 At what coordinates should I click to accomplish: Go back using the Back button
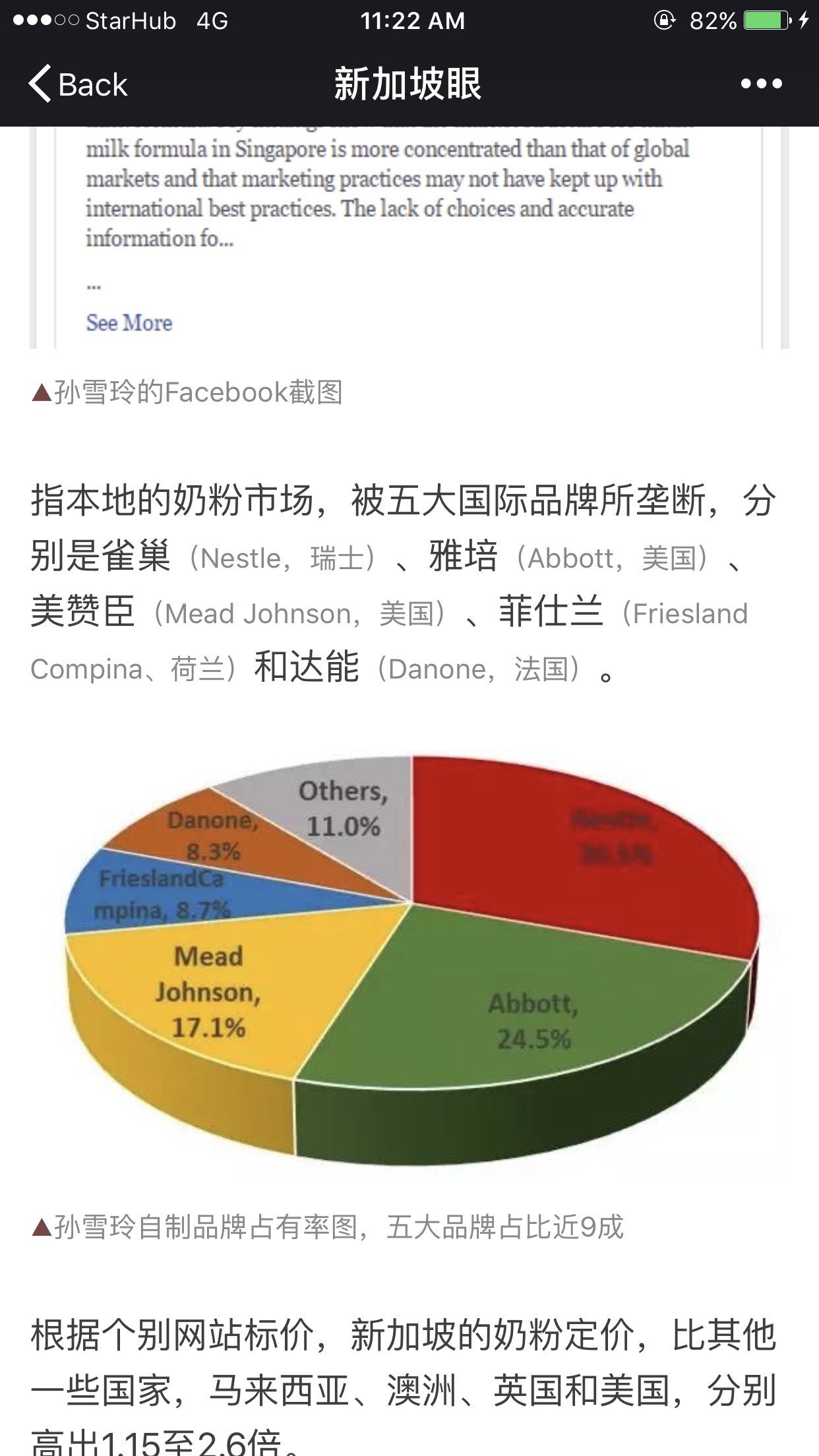coord(78,84)
